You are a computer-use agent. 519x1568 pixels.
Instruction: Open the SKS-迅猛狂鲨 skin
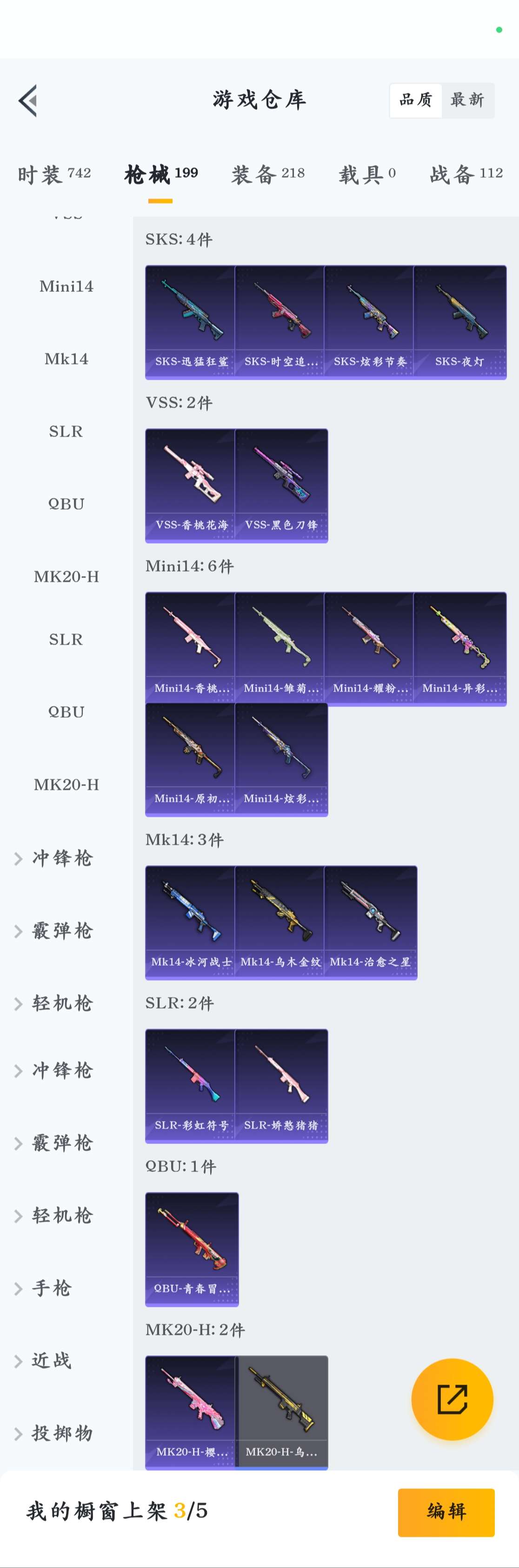pos(191,322)
